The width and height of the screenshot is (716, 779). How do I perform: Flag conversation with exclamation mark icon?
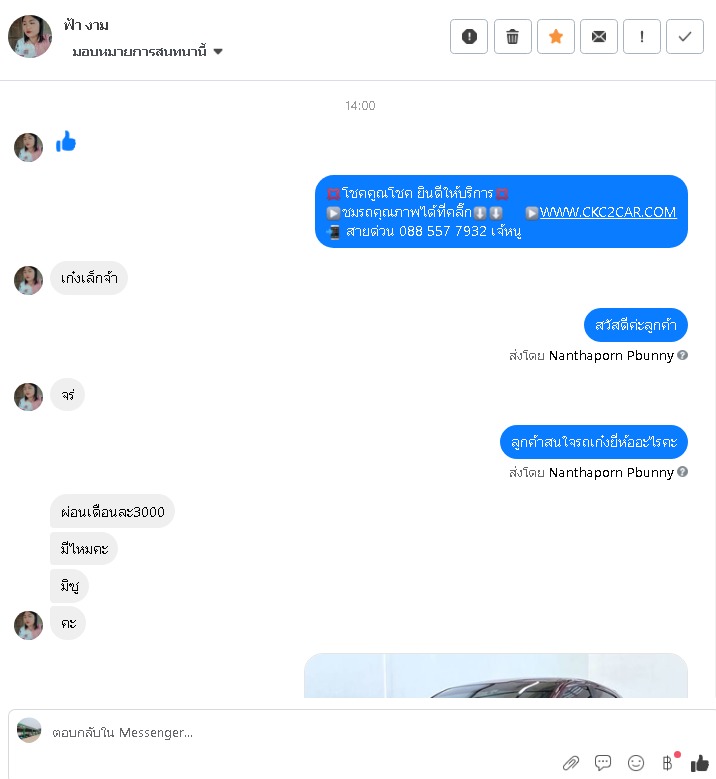642,37
